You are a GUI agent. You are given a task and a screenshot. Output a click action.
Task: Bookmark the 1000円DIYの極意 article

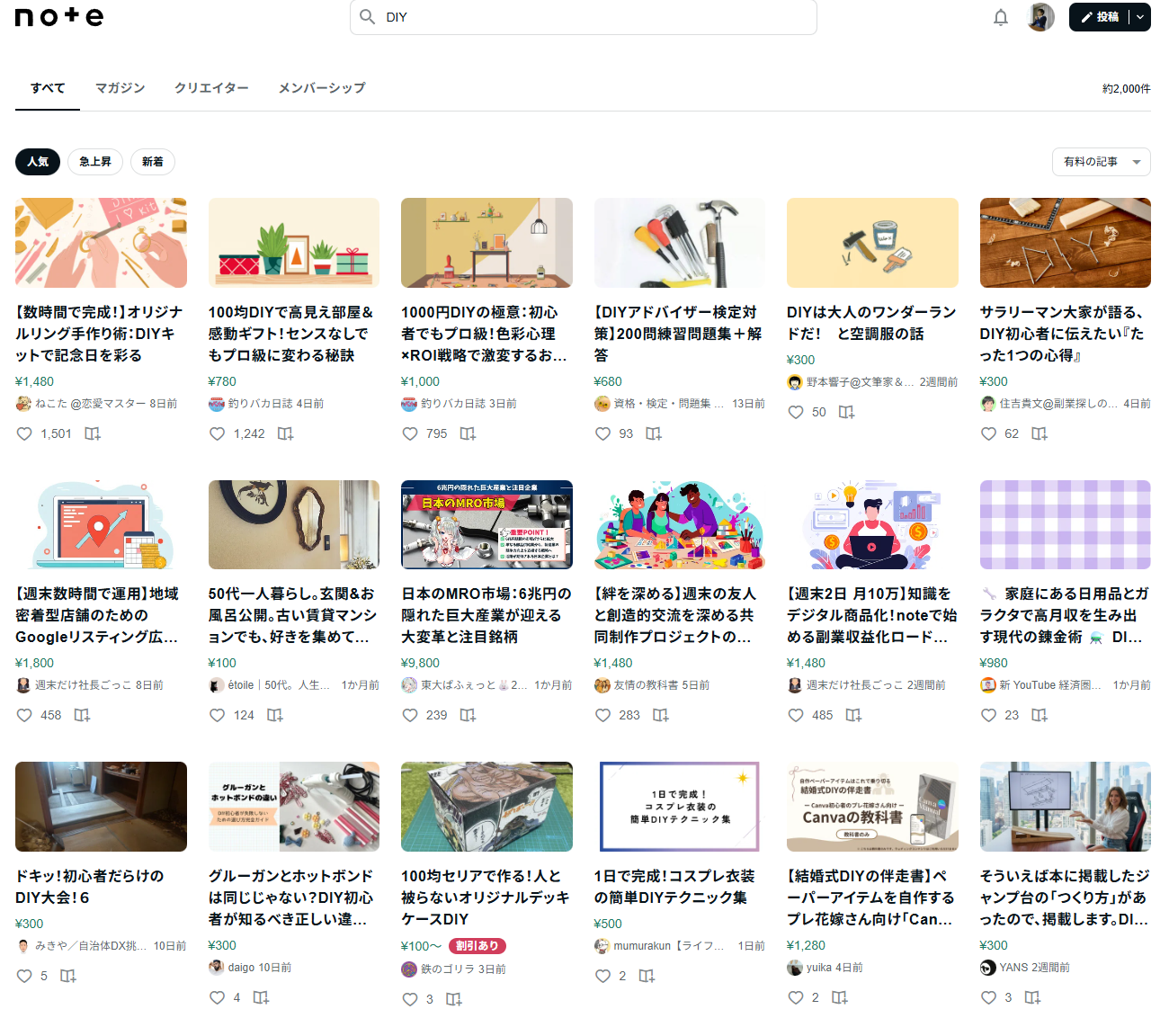[468, 433]
